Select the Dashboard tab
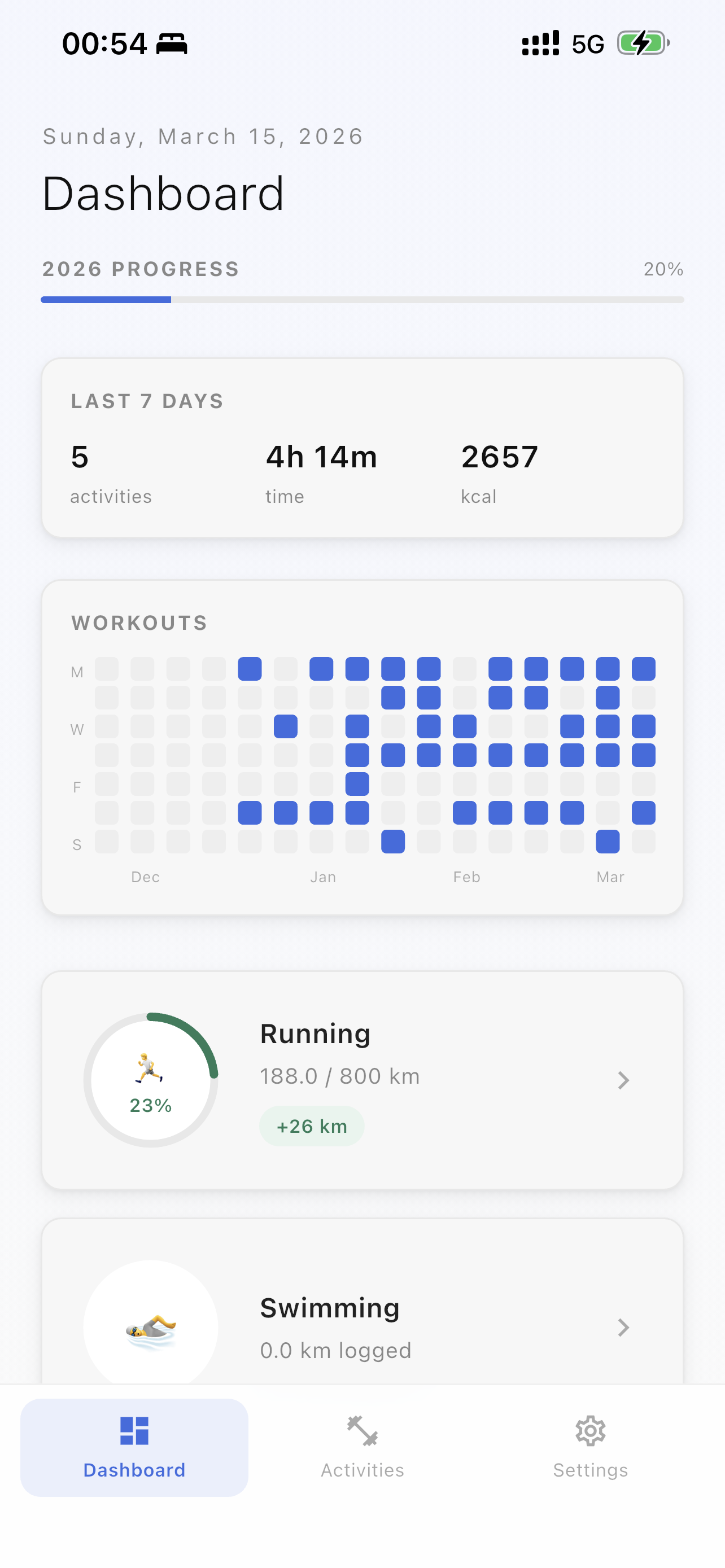This screenshot has width=725, height=1568. [x=134, y=1447]
